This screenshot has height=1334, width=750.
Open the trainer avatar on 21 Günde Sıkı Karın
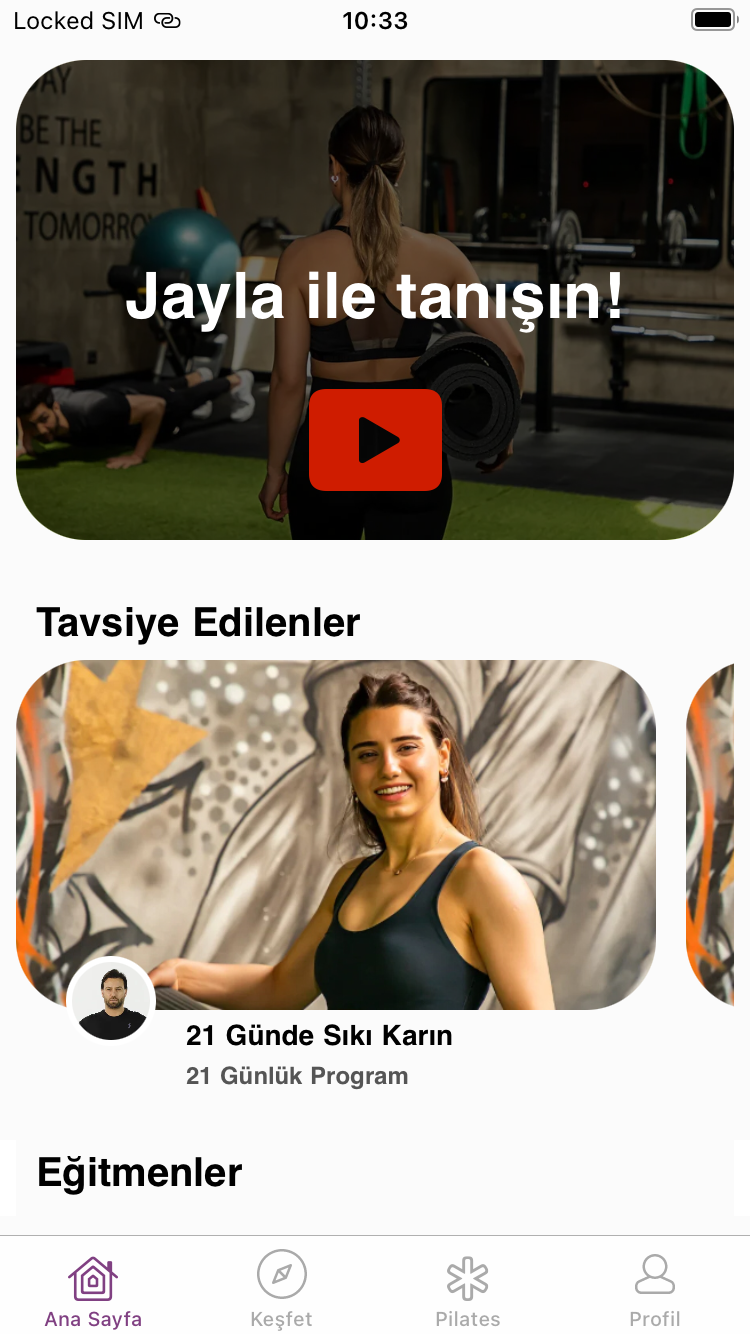(x=111, y=1000)
